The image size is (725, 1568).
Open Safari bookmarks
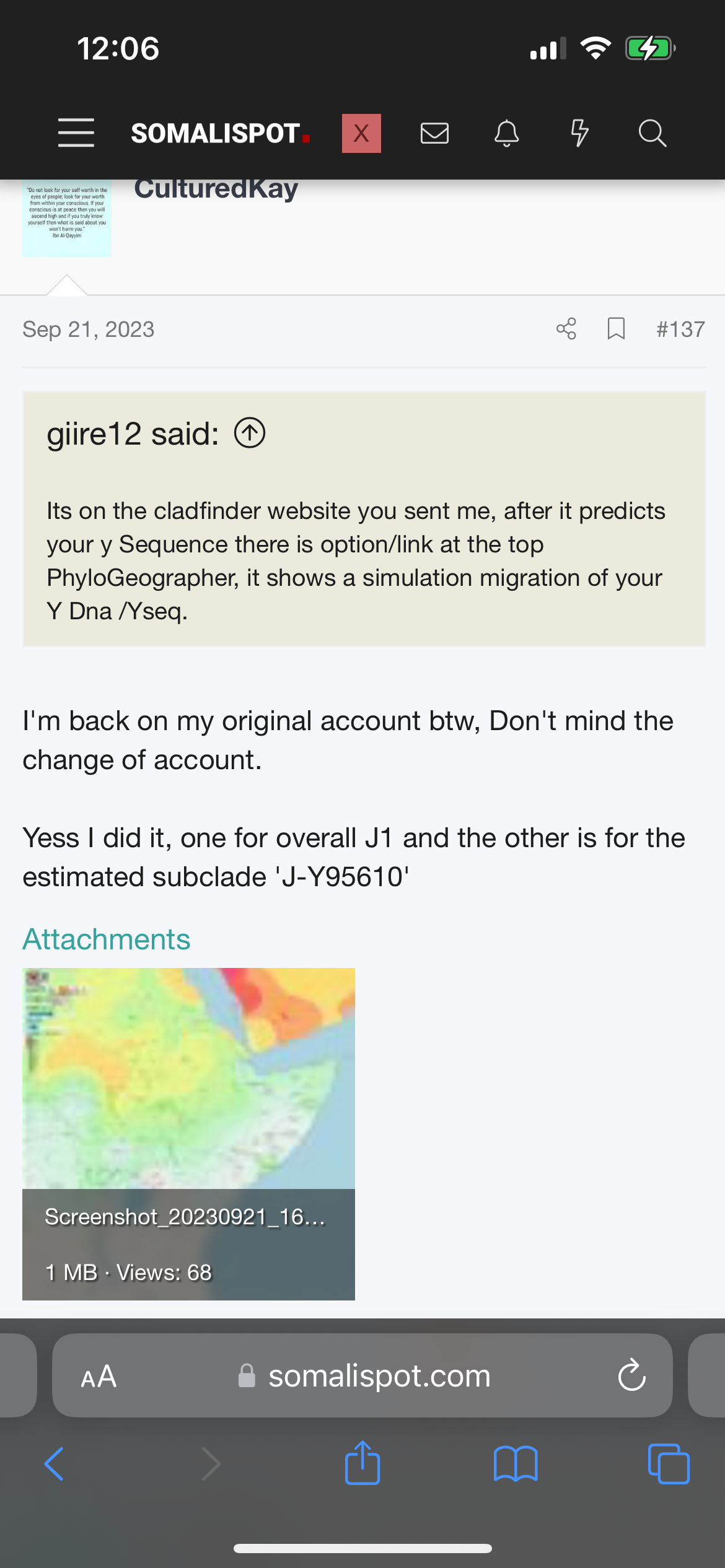click(516, 1464)
